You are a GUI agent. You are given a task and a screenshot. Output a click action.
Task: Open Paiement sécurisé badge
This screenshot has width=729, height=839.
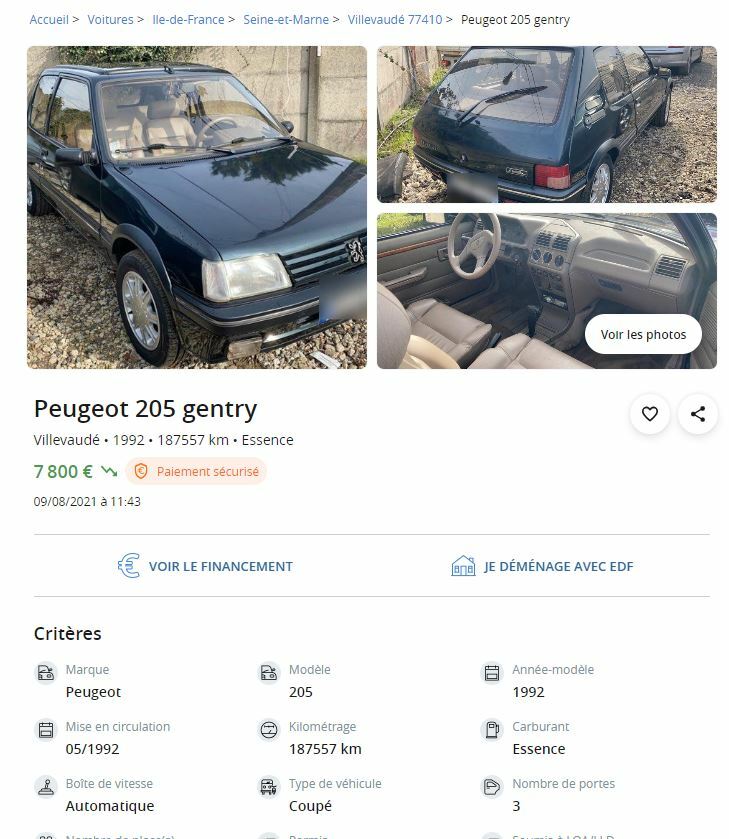(x=197, y=471)
